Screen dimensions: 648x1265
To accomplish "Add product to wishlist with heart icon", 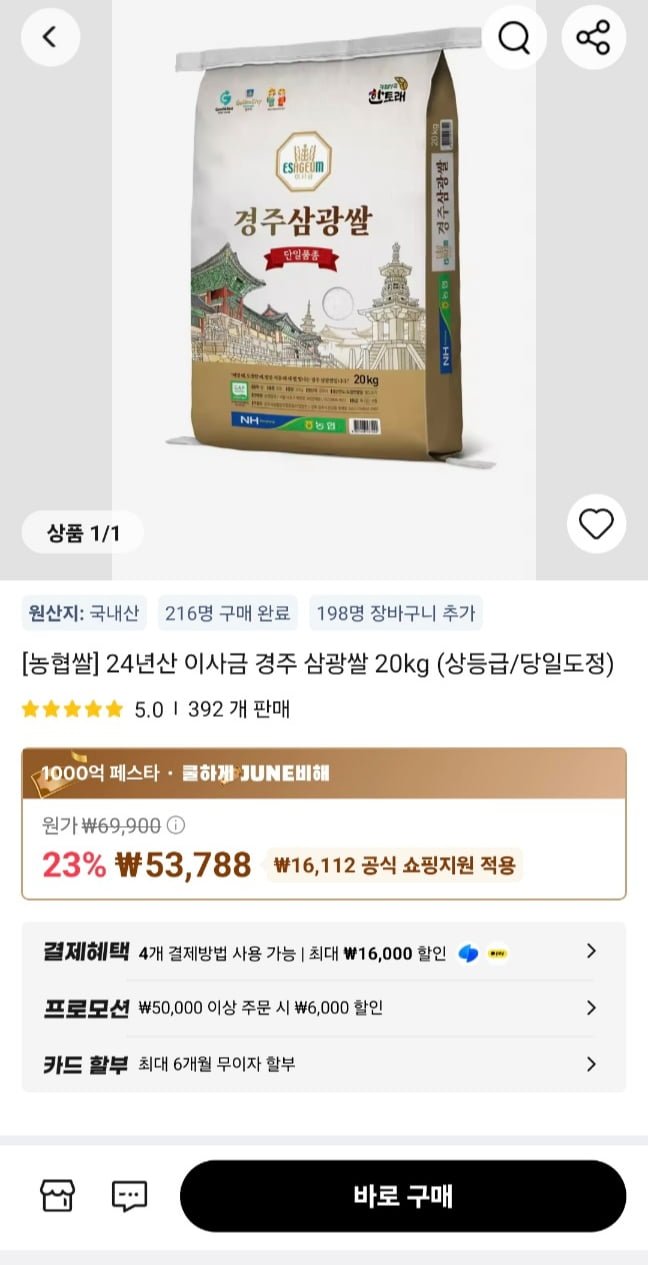I will 596,524.
